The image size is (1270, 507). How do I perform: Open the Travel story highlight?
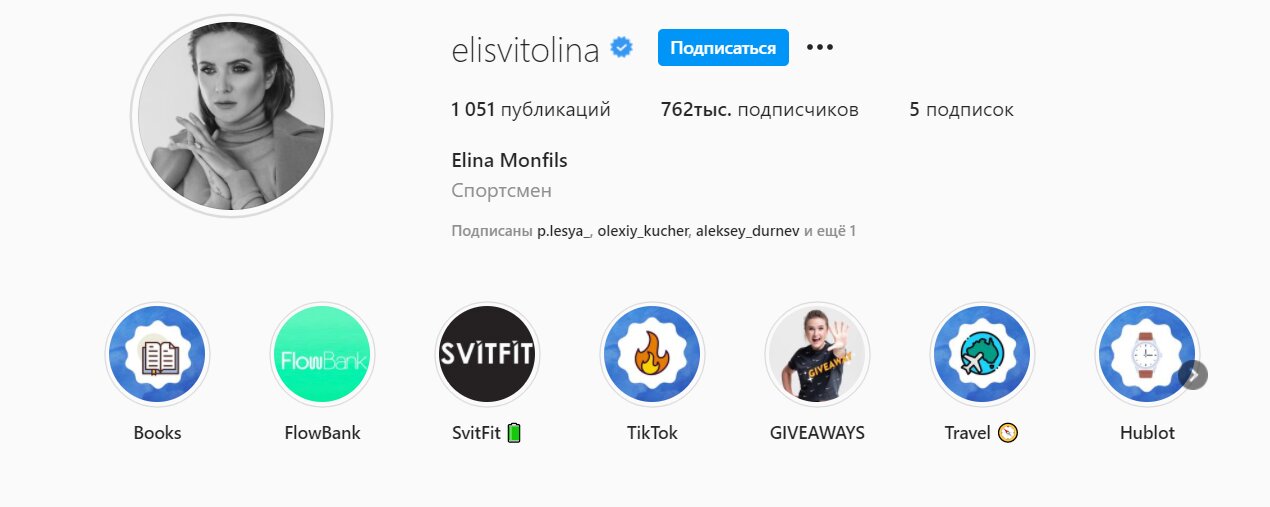pos(981,354)
